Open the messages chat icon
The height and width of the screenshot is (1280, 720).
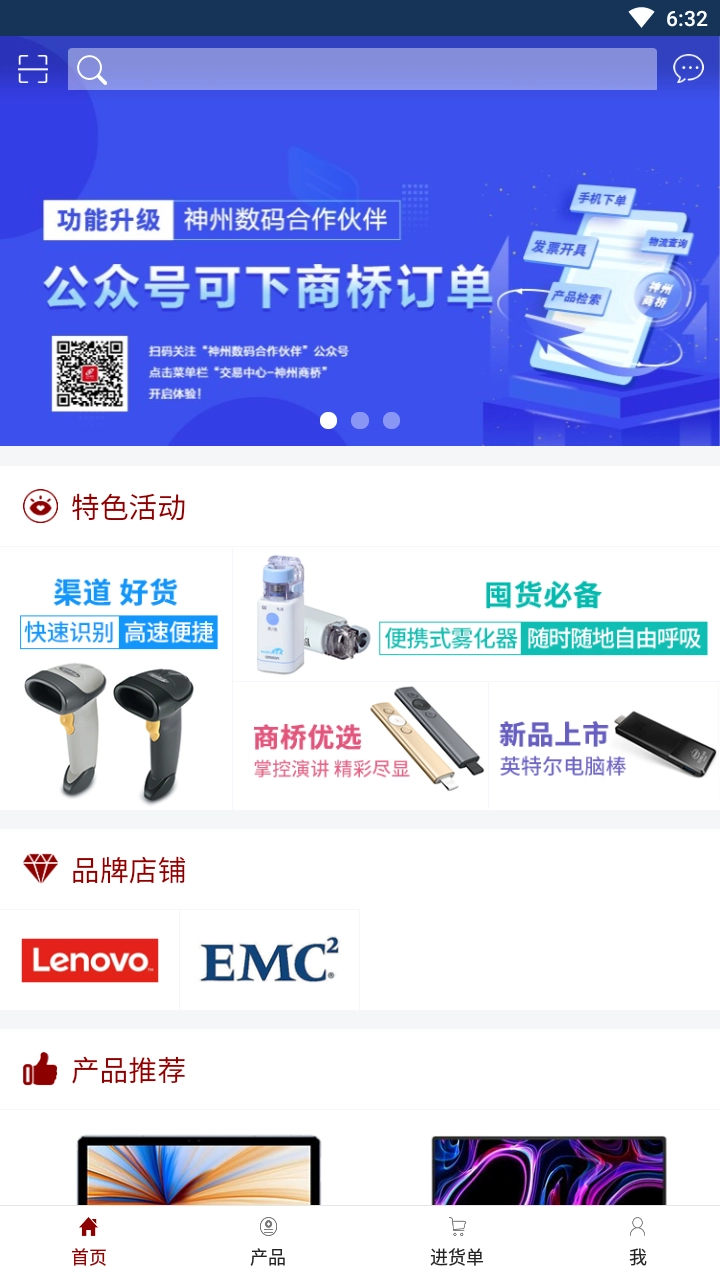[688, 69]
